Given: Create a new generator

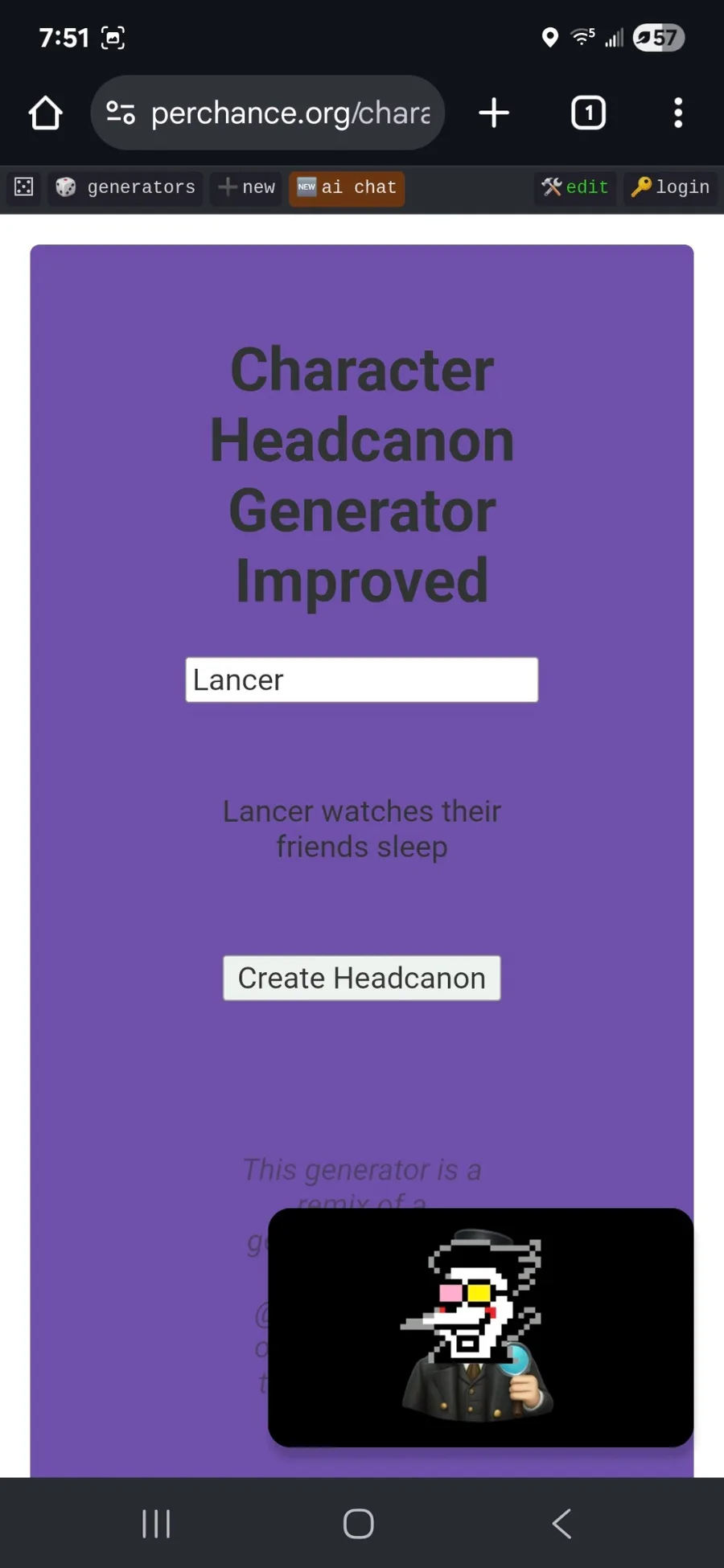Looking at the screenshot, I should [246, 187].
